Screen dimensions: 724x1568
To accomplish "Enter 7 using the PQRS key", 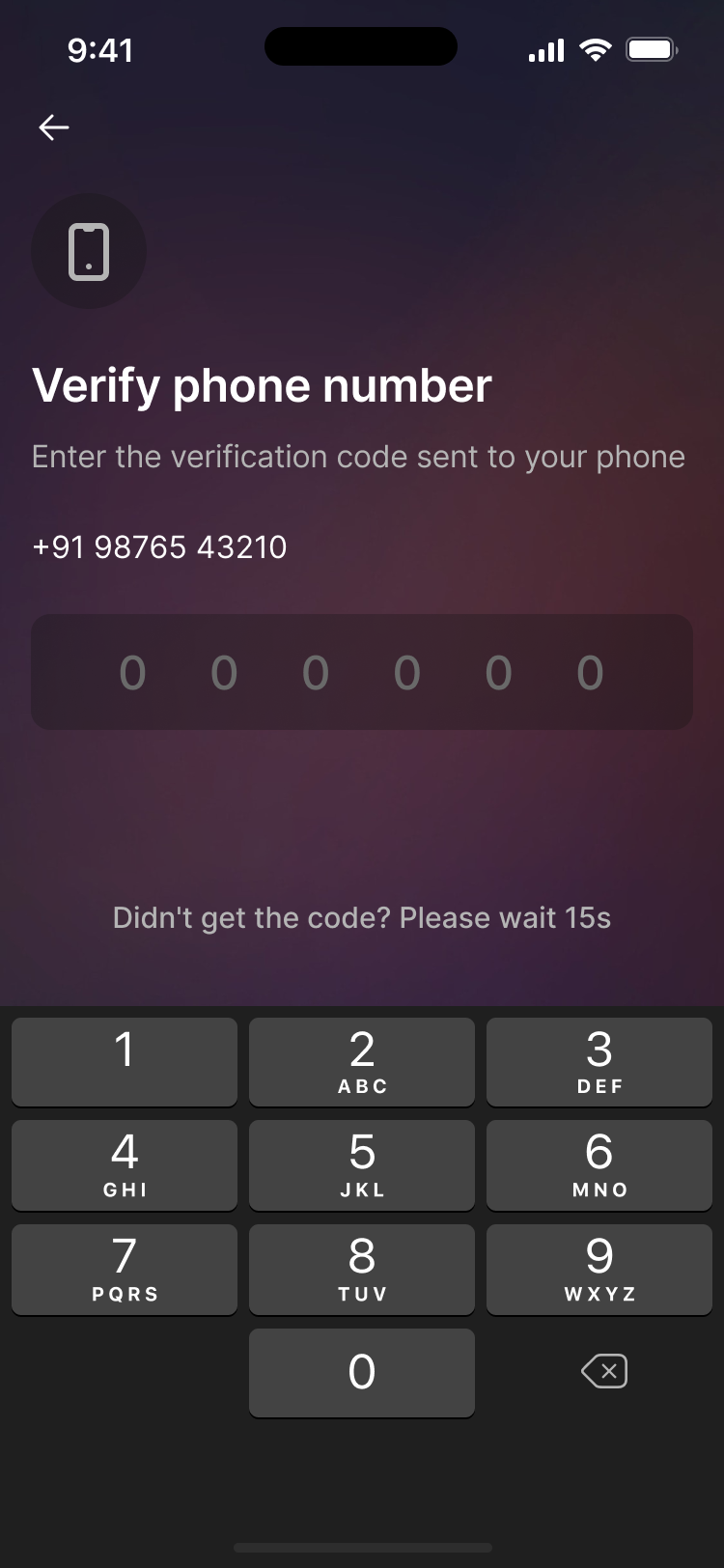I will [125, 1269].
